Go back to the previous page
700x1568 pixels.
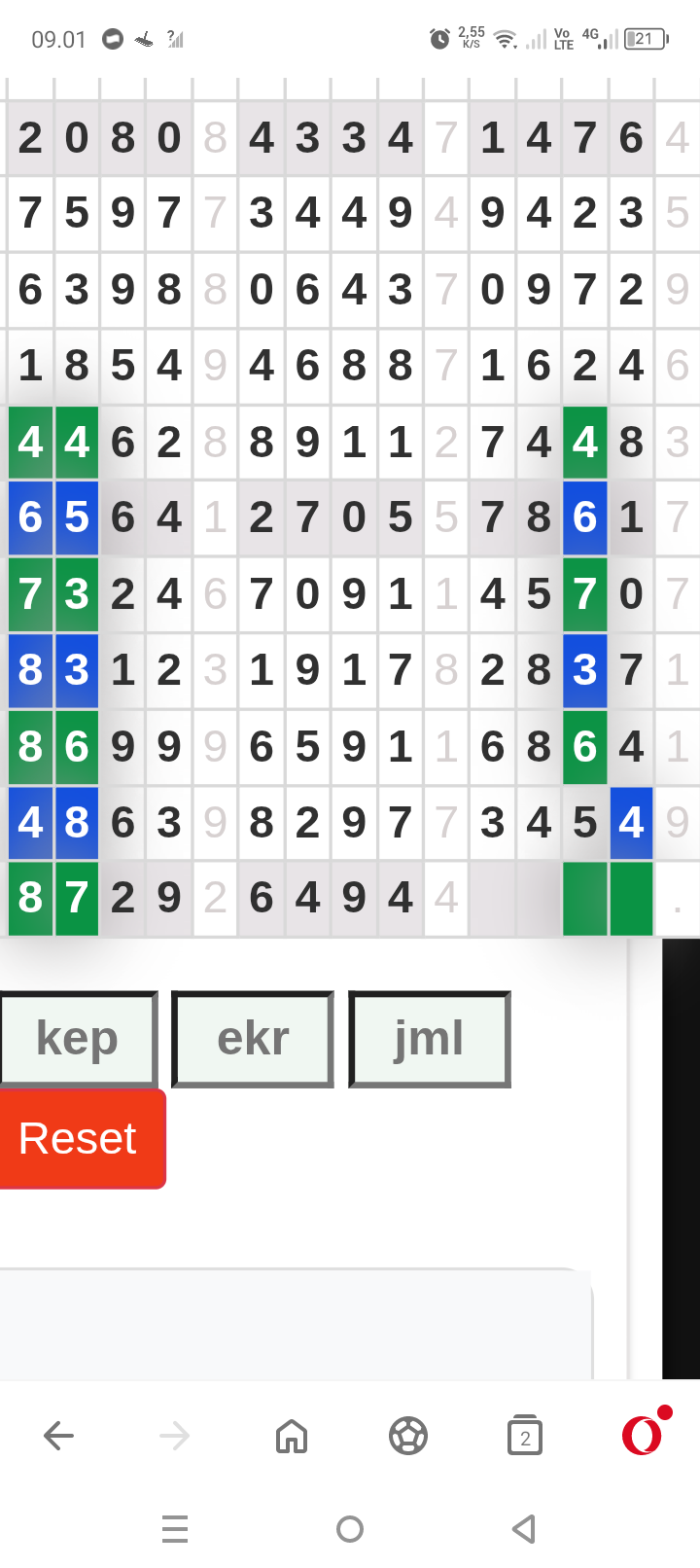[58, 1436]
